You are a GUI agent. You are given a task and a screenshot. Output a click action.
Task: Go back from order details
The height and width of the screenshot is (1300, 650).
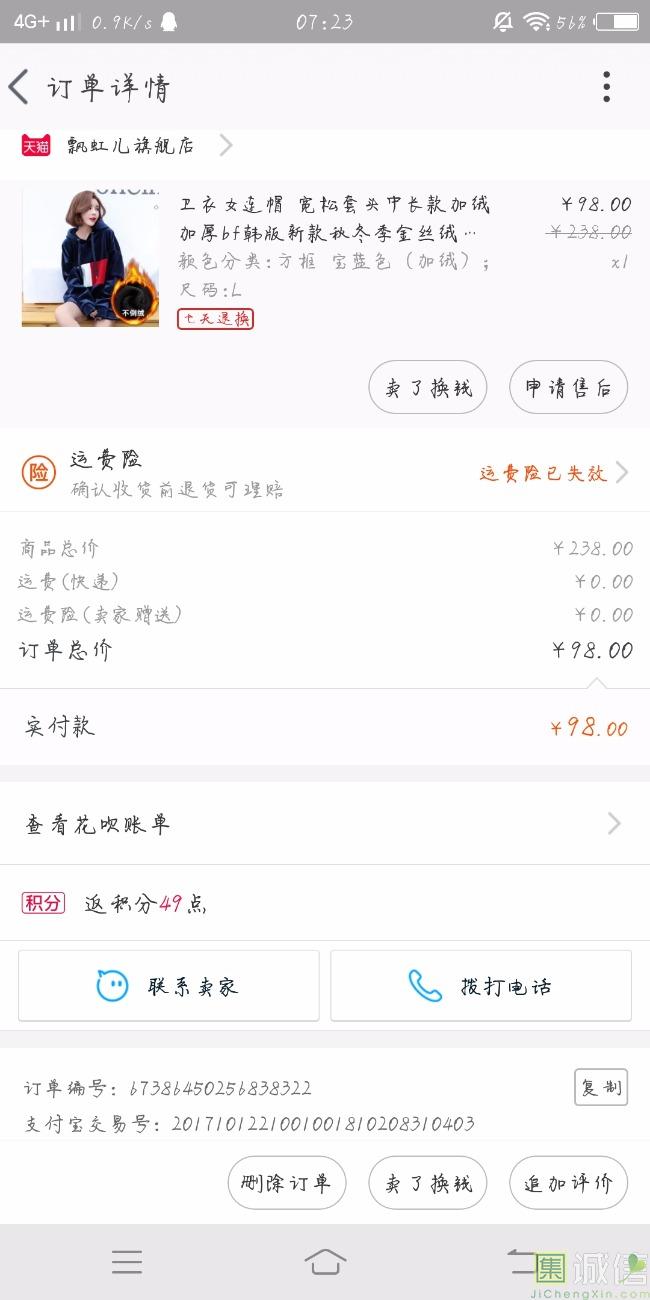click(x=19, y=87)
